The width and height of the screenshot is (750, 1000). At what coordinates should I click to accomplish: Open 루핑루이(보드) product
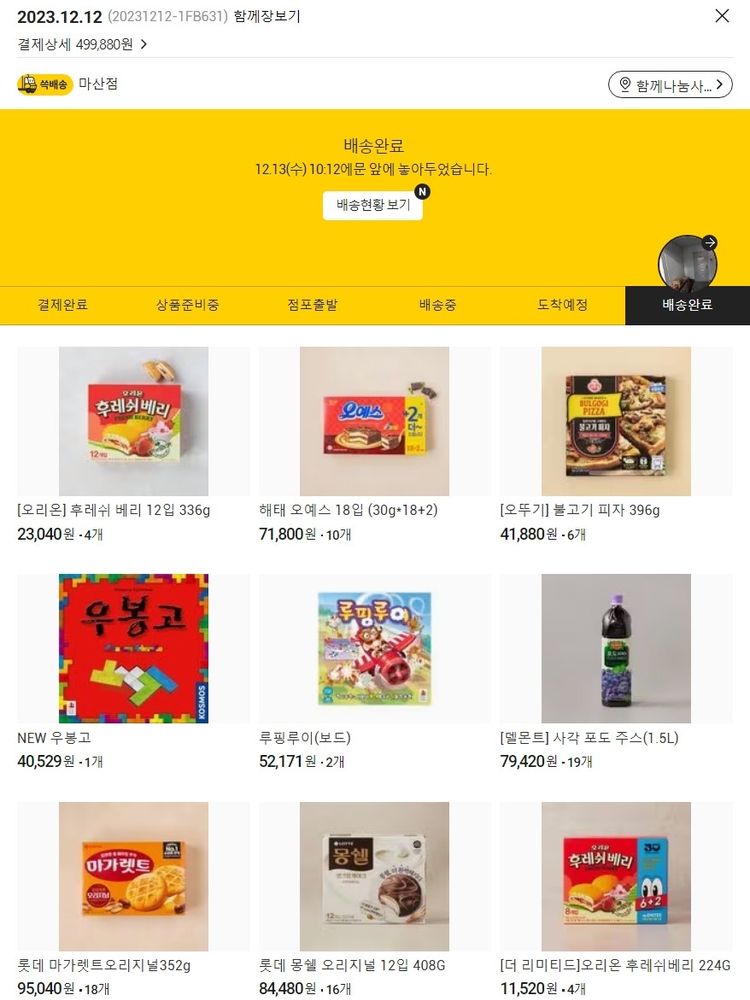pos(374,648)
